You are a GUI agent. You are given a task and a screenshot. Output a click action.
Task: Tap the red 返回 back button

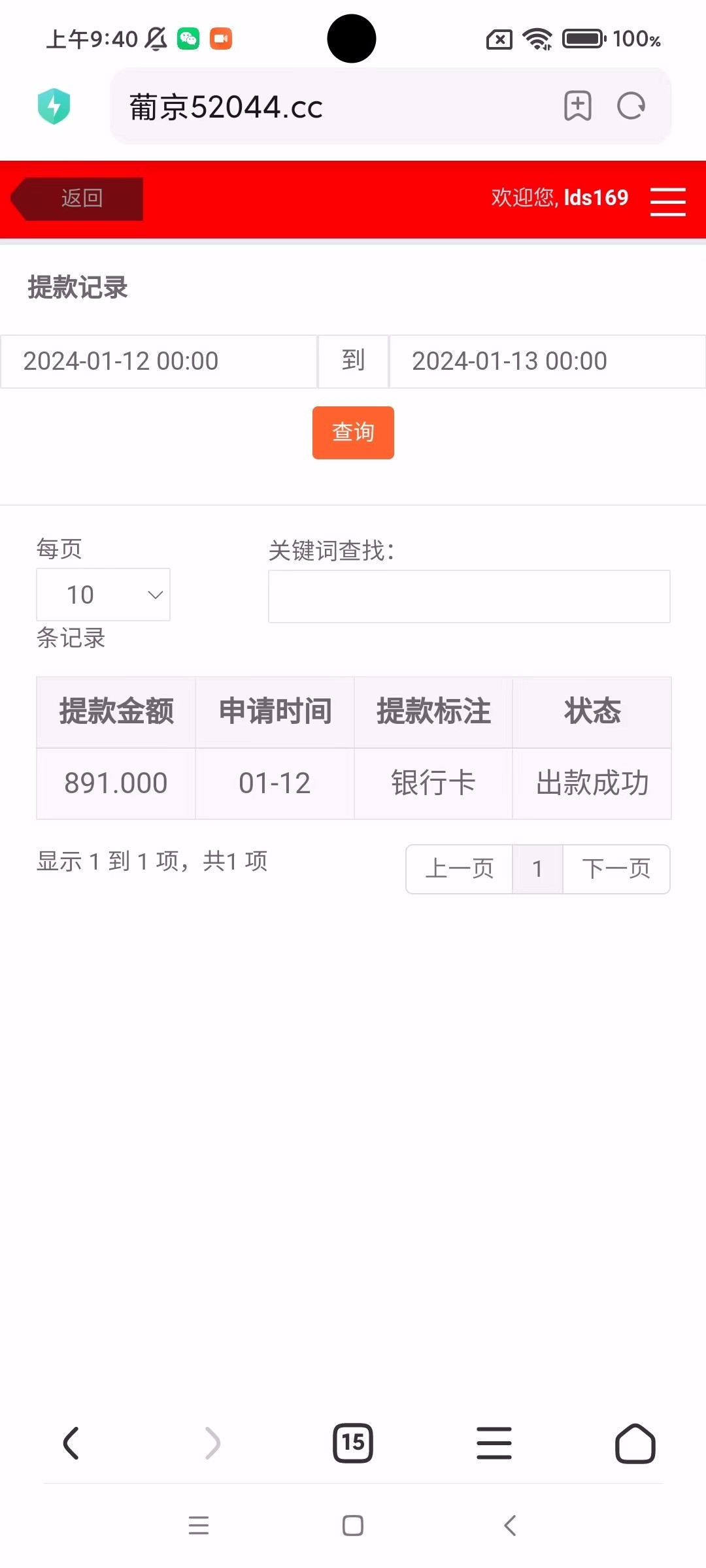77,199
